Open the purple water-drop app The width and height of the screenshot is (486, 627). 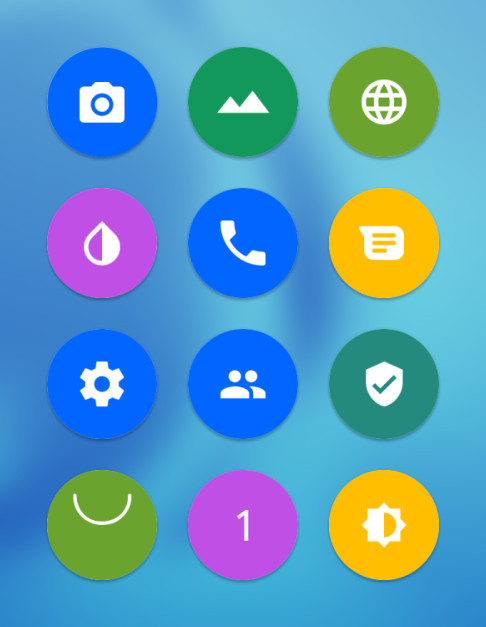pos(102,243)
